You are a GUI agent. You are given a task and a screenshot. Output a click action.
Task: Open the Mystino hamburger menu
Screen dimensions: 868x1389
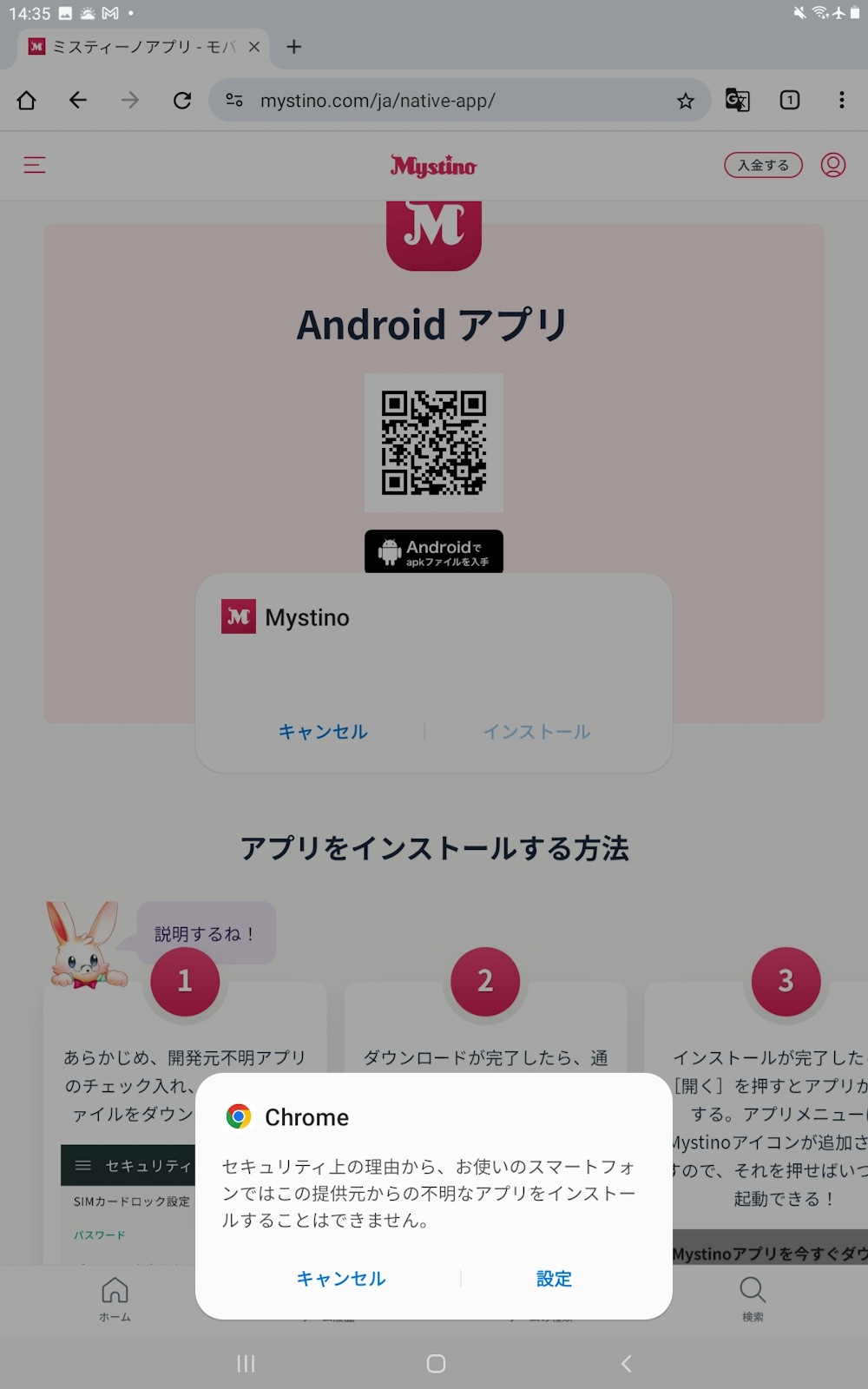pos(35,164)
